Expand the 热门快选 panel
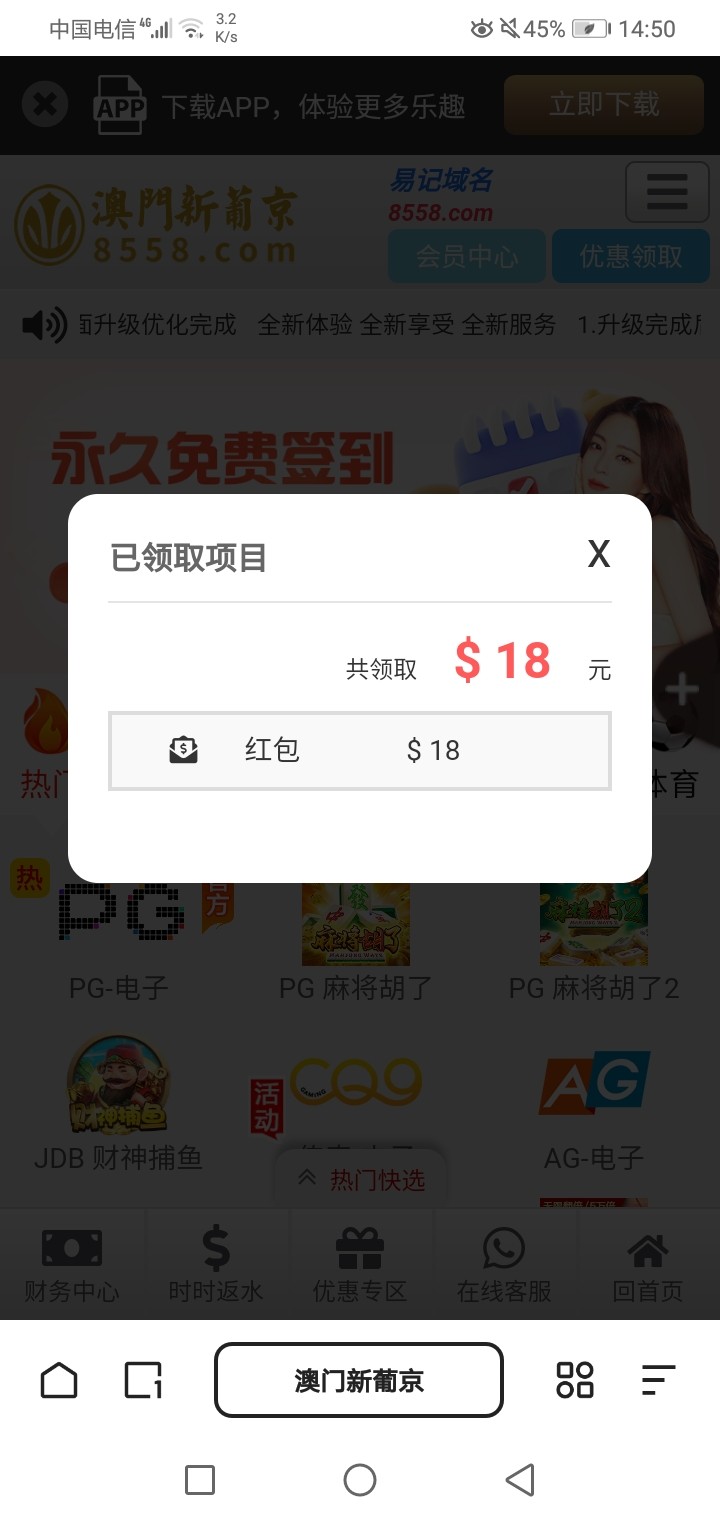This screenshot has width=720, height=1520. [360, 1179]
